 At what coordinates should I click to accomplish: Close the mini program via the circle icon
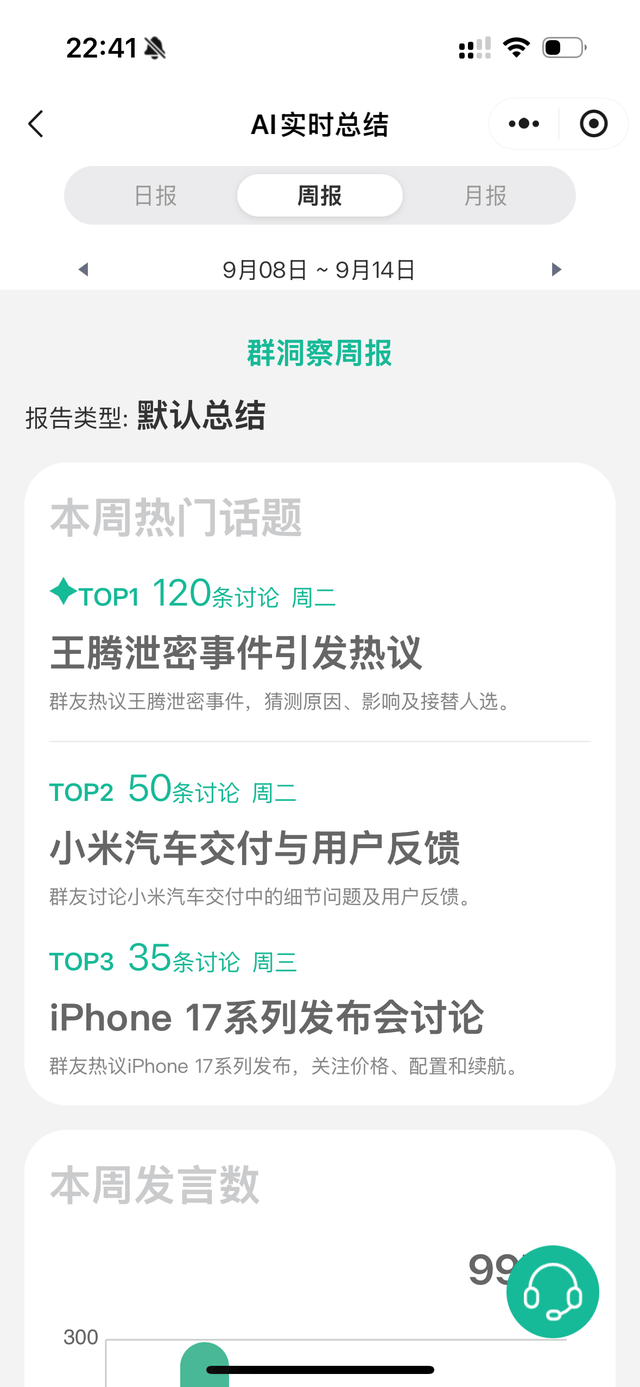coord(594,124)
